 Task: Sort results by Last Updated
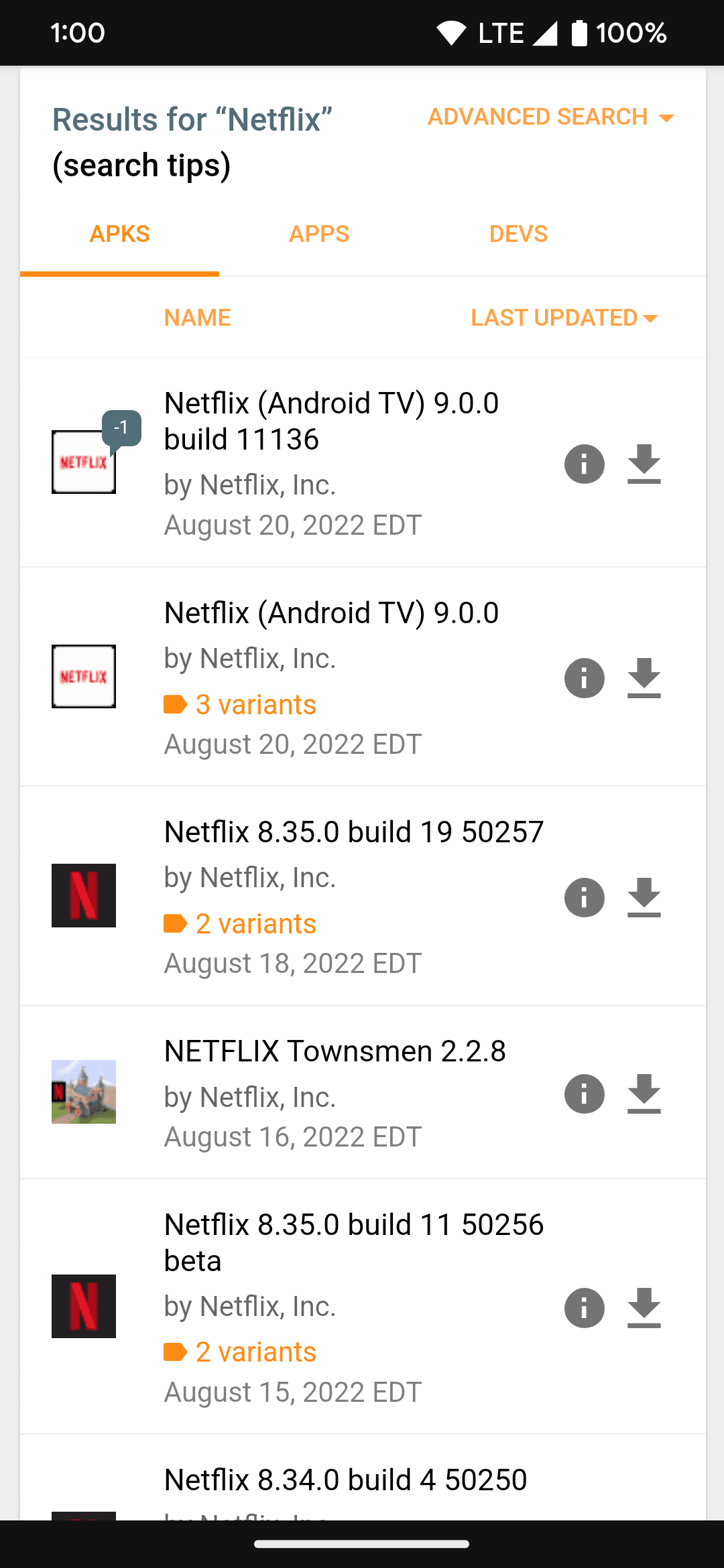[564, 318]
